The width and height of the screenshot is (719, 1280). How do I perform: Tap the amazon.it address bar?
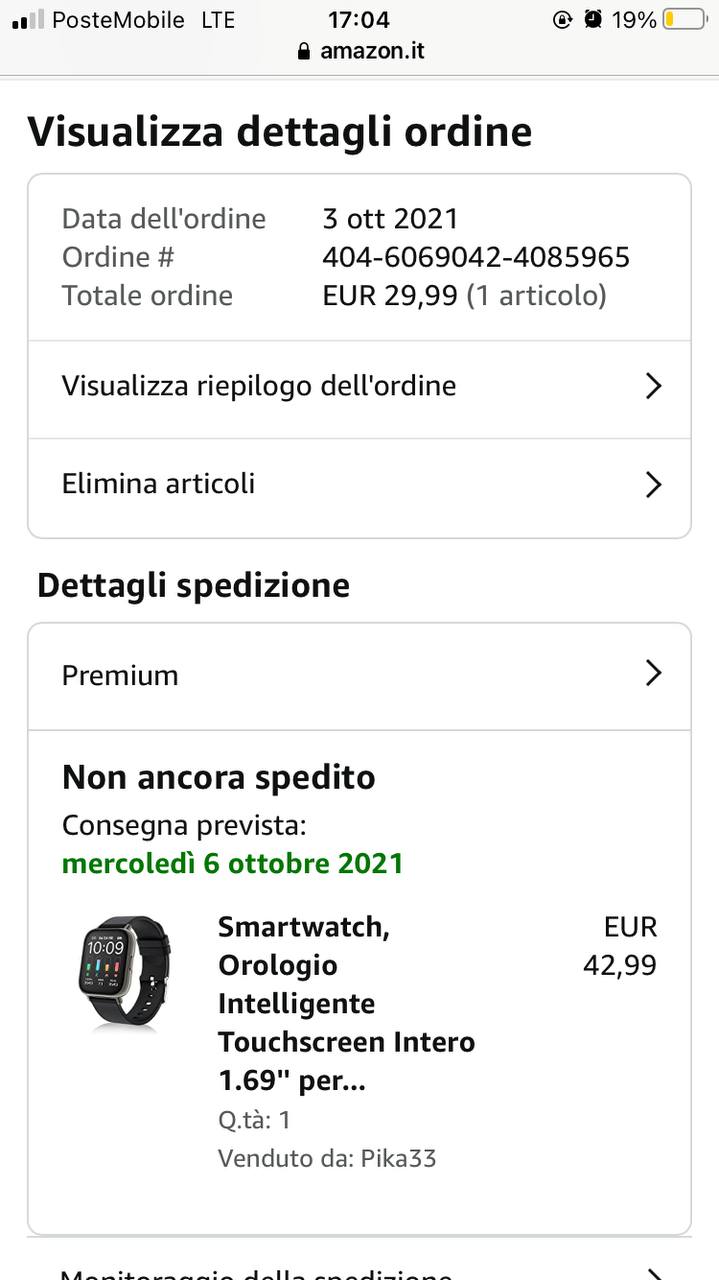[x=360, y=51]
